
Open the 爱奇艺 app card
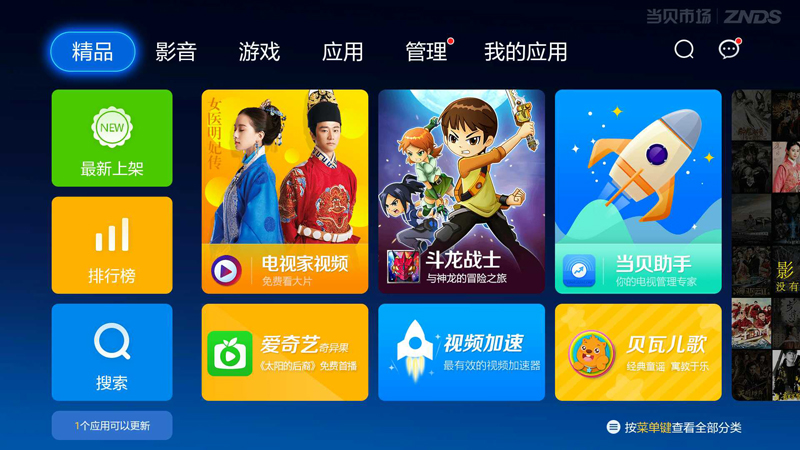[285, 352]
